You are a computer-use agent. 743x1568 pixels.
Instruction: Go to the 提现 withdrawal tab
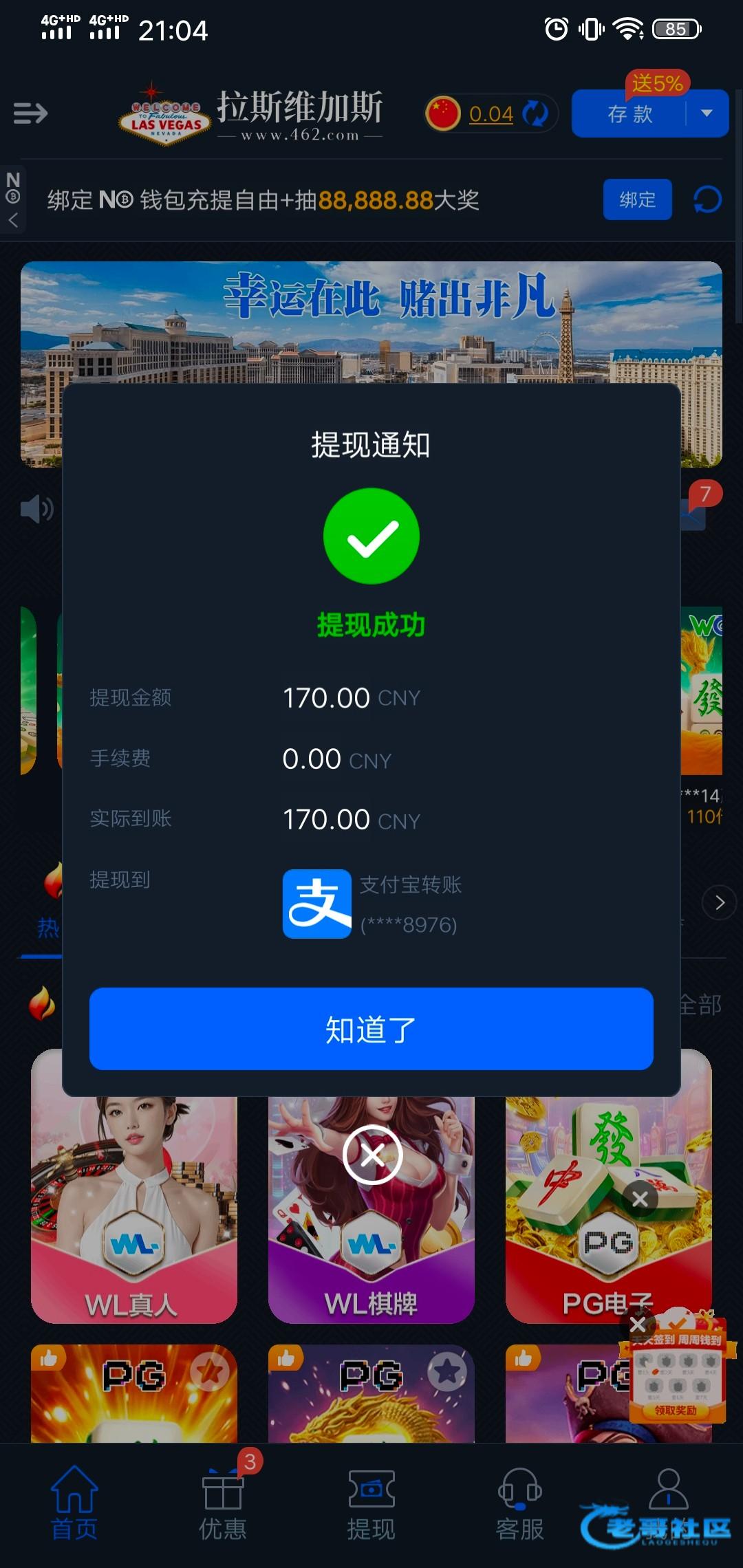[x=371, y=1503]
